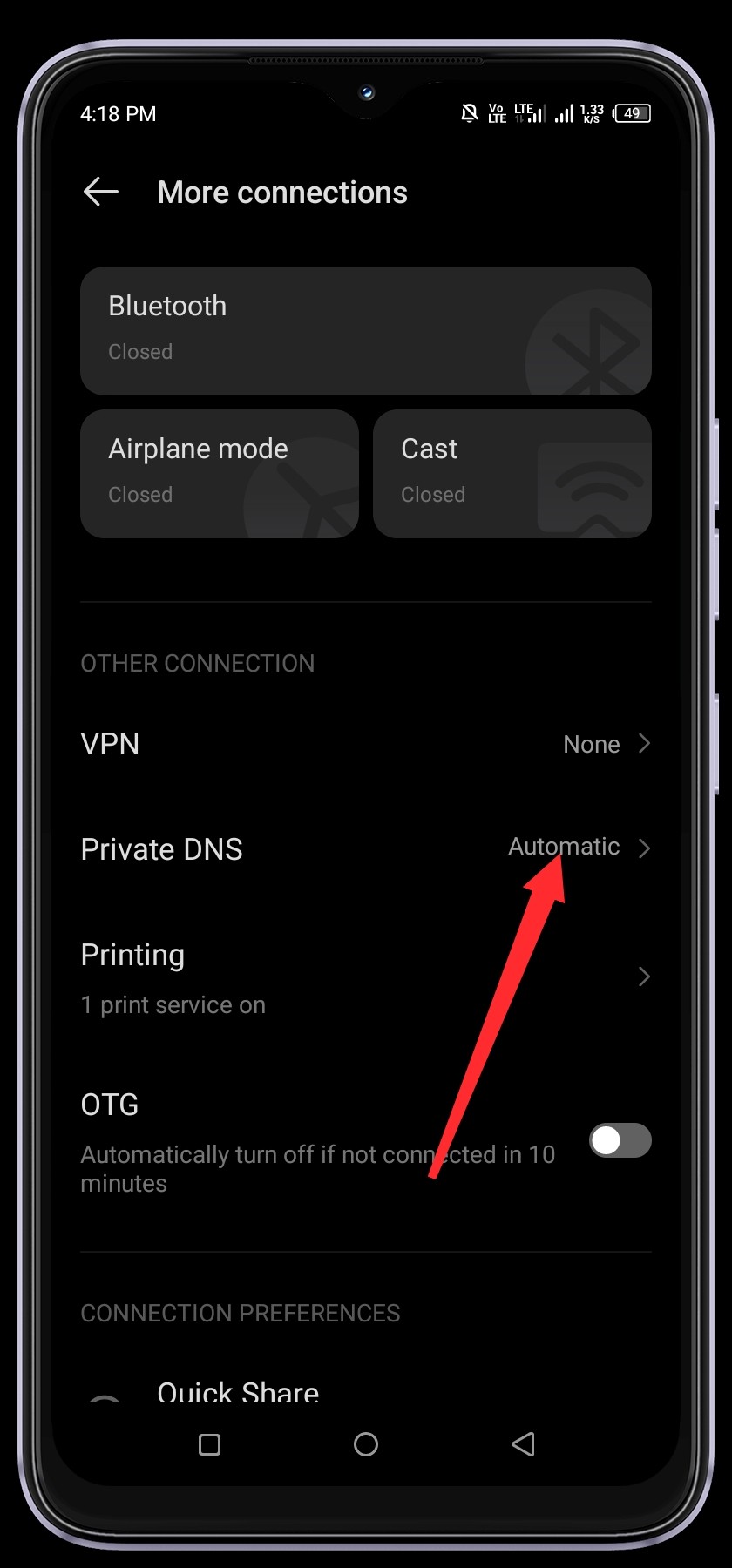This screenshot has height=1568, width=732.
Task: Enable the OTG switch
Action: coord(620,1140)
